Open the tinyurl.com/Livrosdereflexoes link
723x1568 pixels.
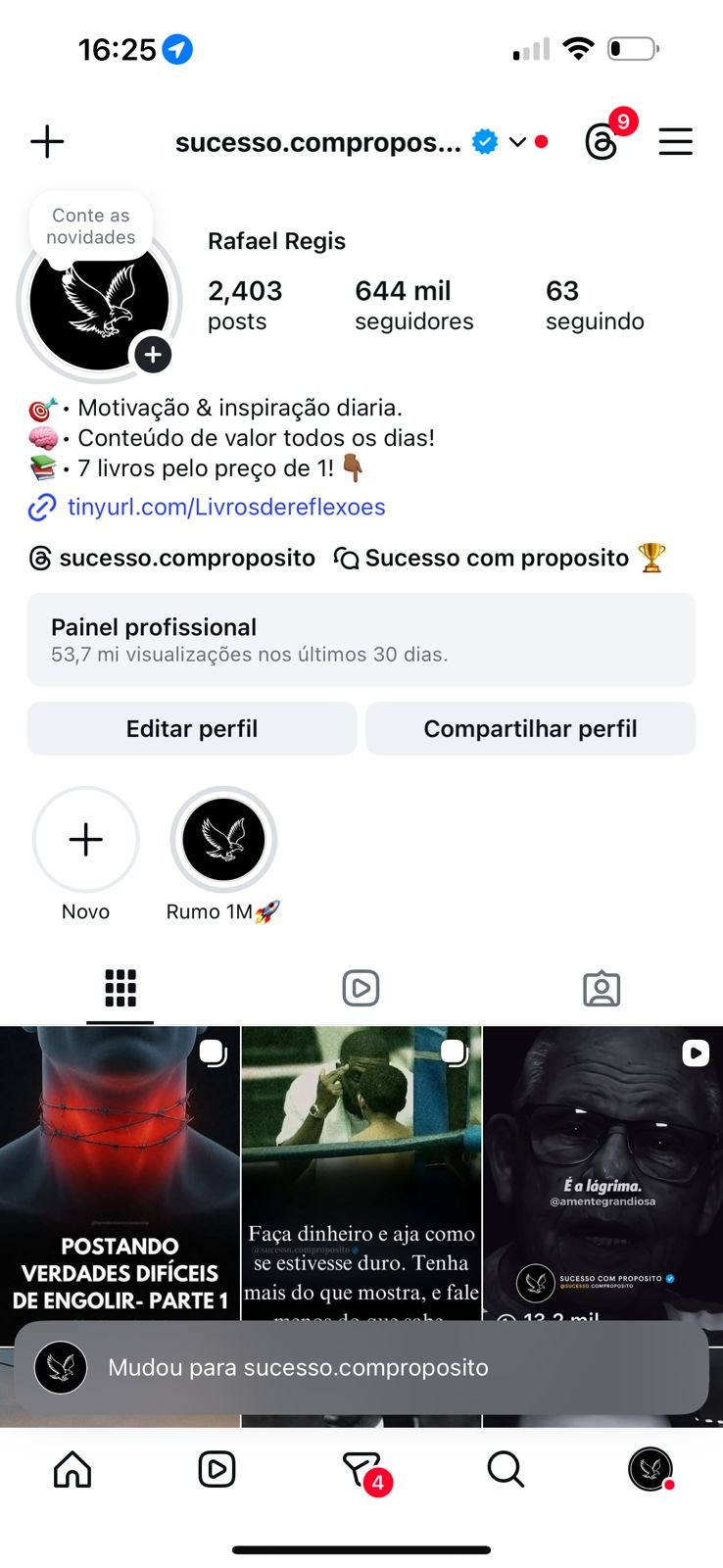pyautogui.click(x=225, y=507)
